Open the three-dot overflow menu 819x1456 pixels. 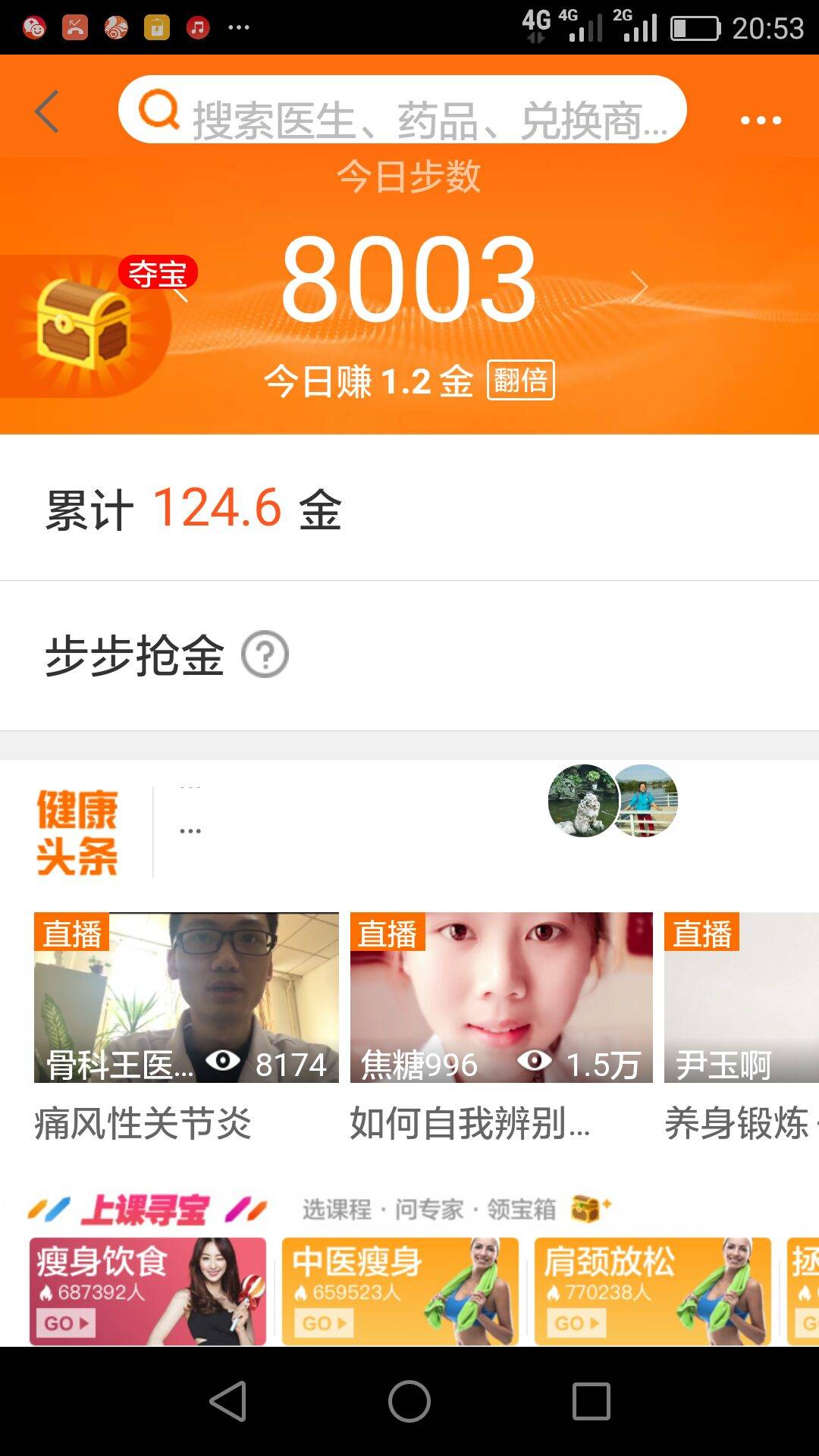point(760,120)
